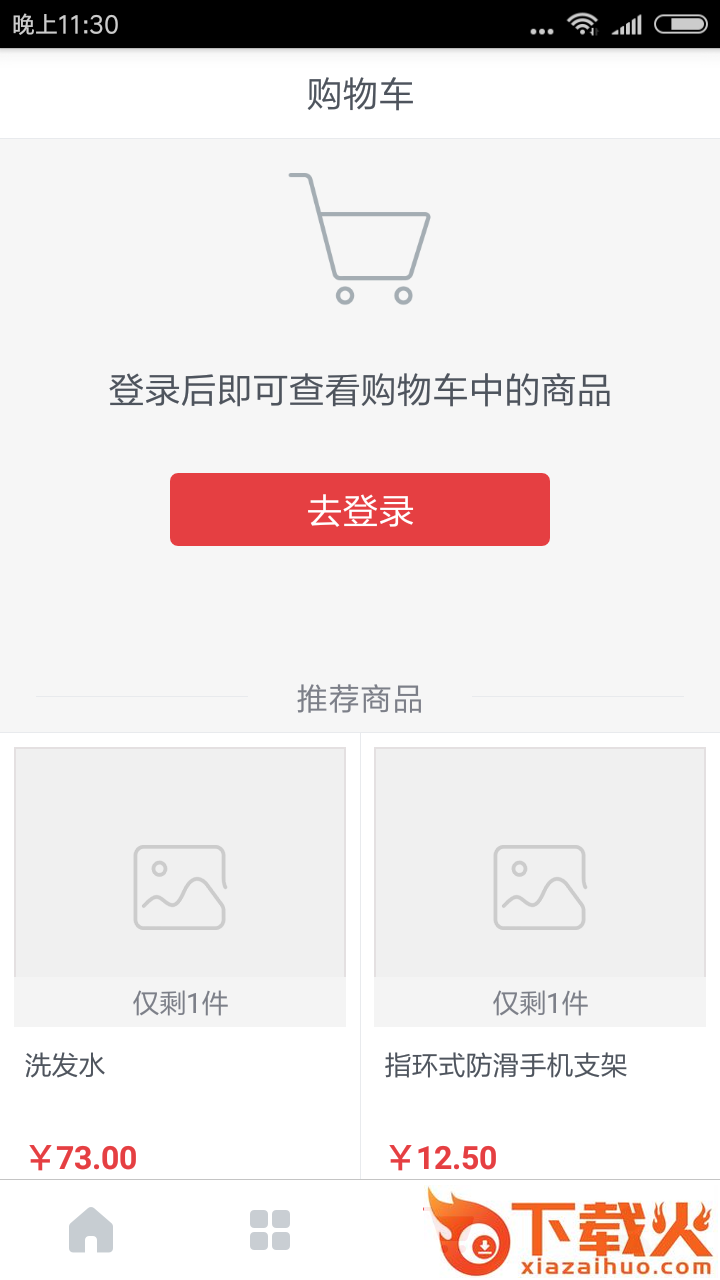The height and width of the screenshot is (1280, 720).
Task: Select the 推荐商品 section header
Action: [360, 700]
